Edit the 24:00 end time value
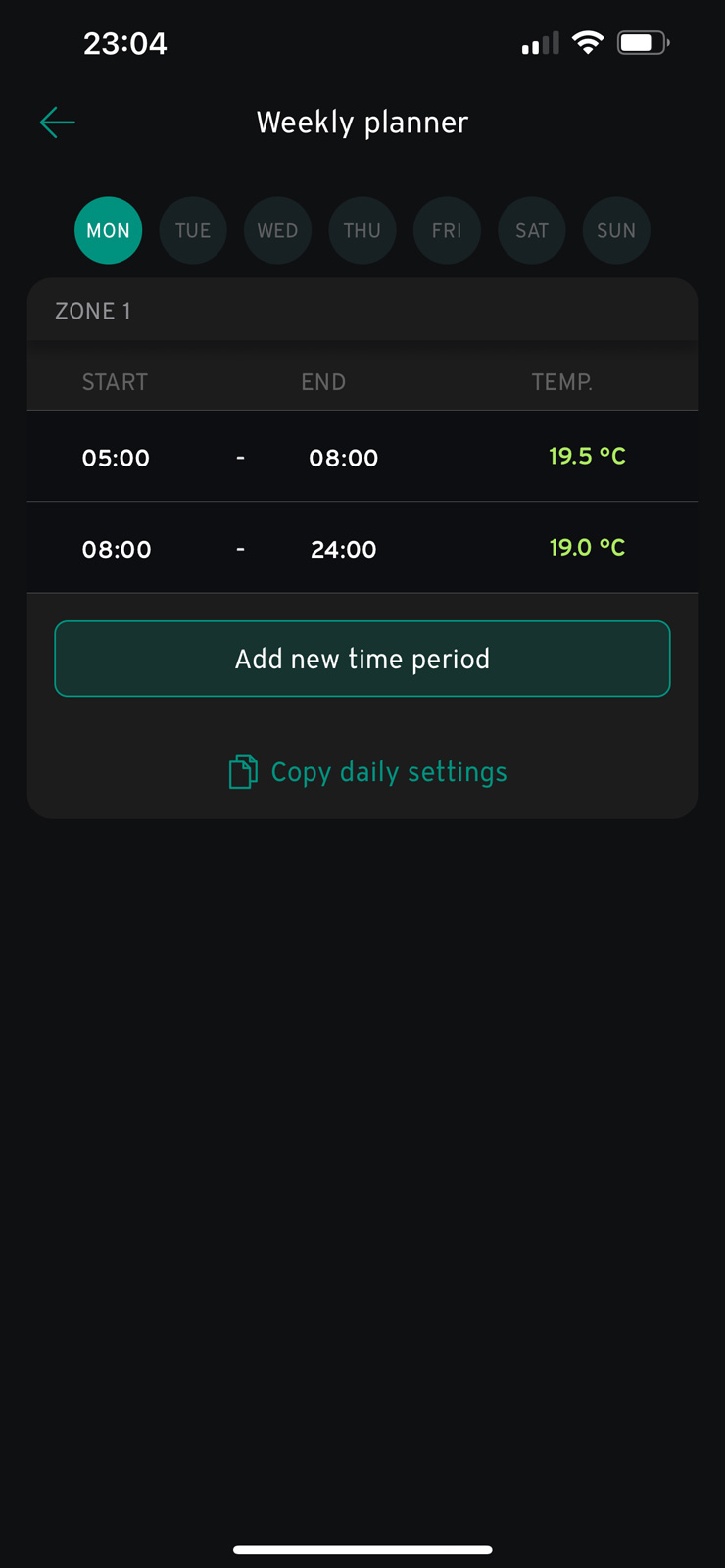The image size is (725, 1568). (x=343, y=549)
